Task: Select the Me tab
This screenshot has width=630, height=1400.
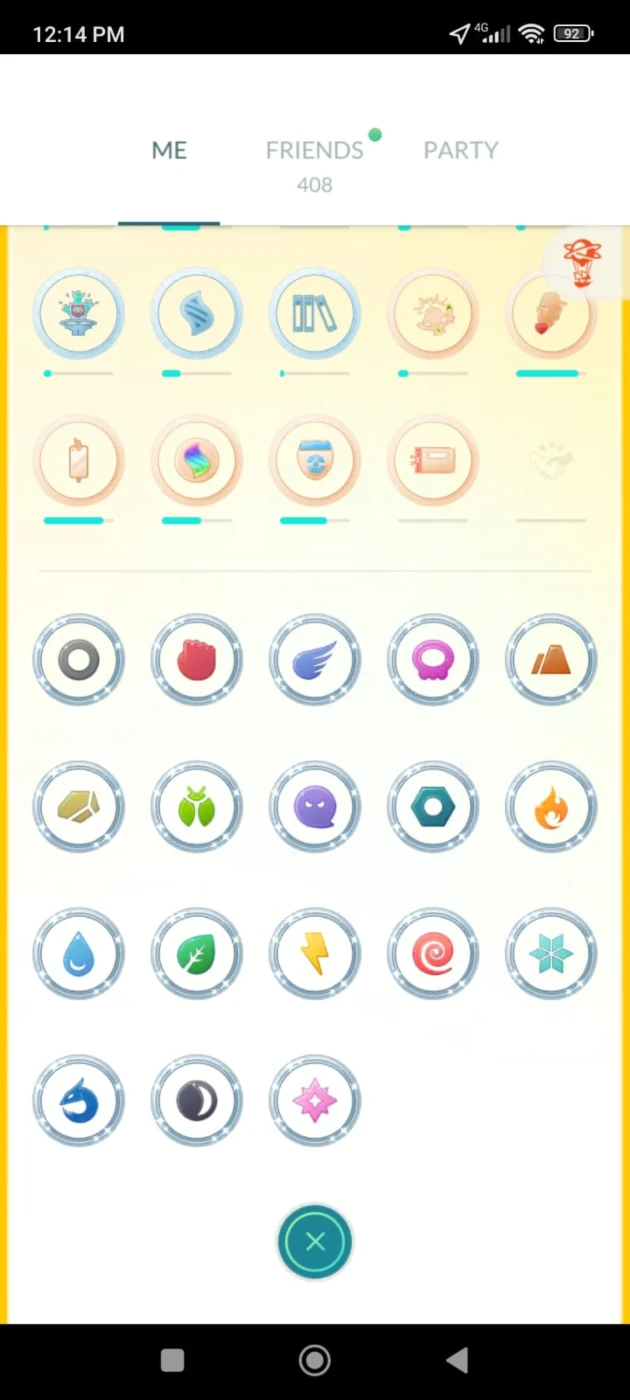Action: (x=169, y=150)
